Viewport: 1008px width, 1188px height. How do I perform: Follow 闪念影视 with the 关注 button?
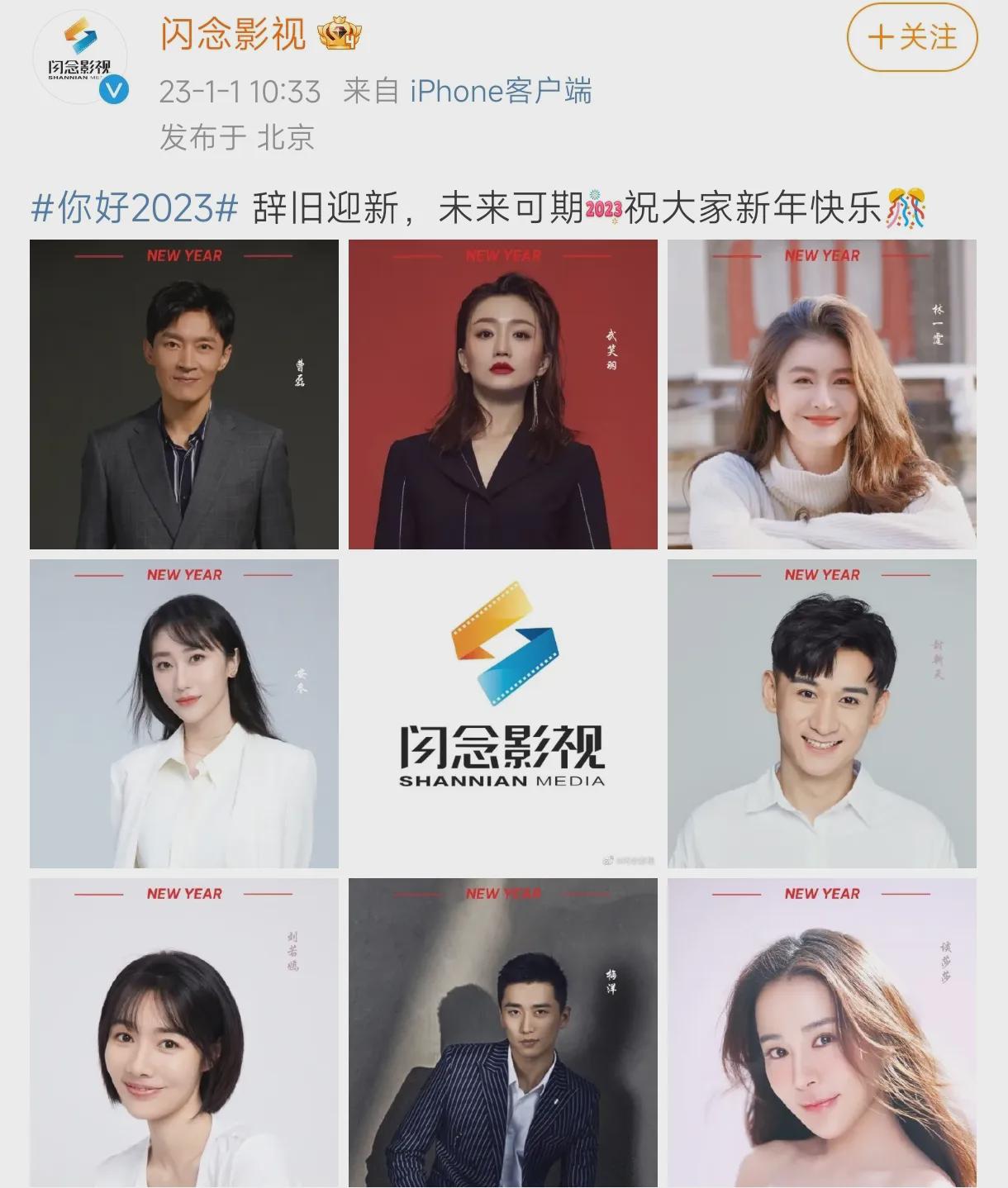coord(911,37)
